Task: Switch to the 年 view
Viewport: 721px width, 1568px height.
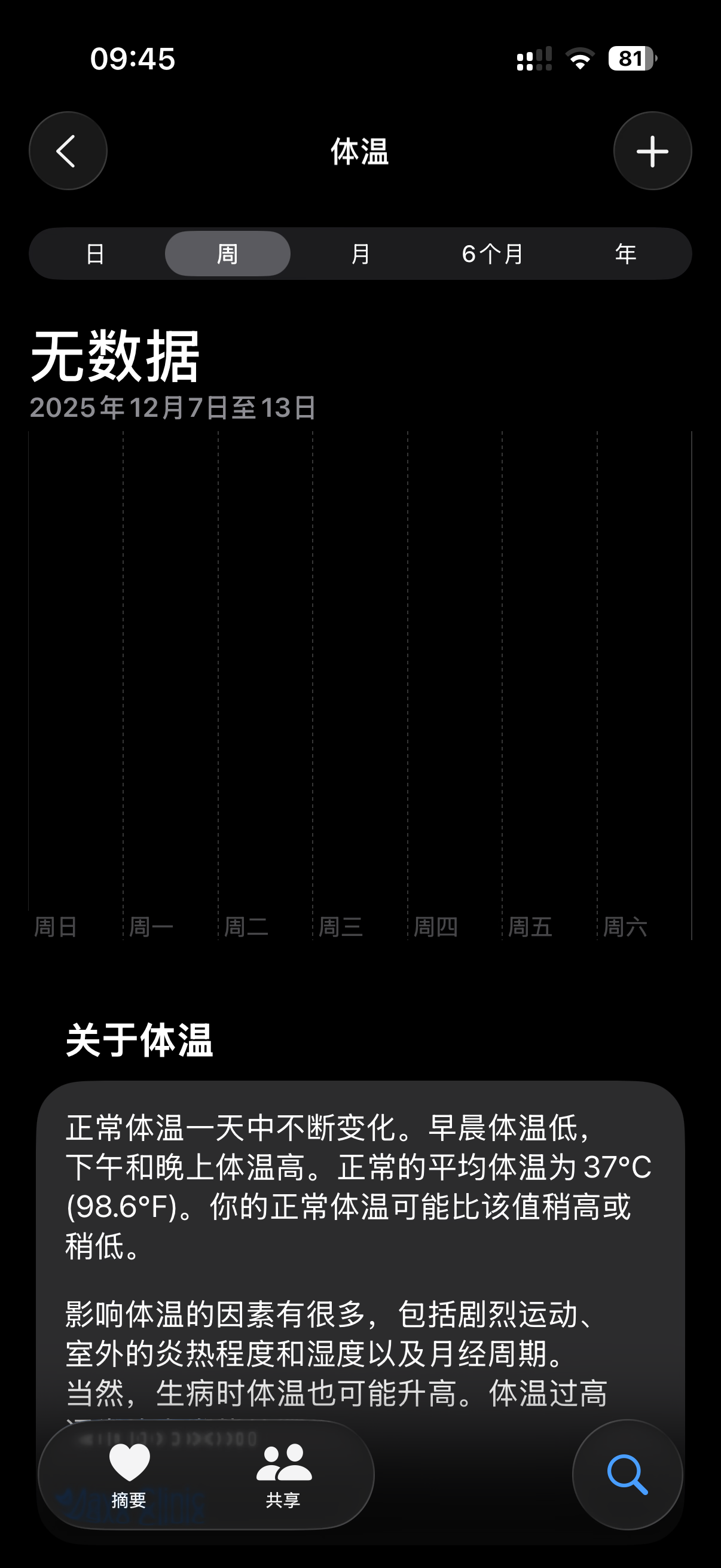Action: pyautogui.click(x=625, y=254)
